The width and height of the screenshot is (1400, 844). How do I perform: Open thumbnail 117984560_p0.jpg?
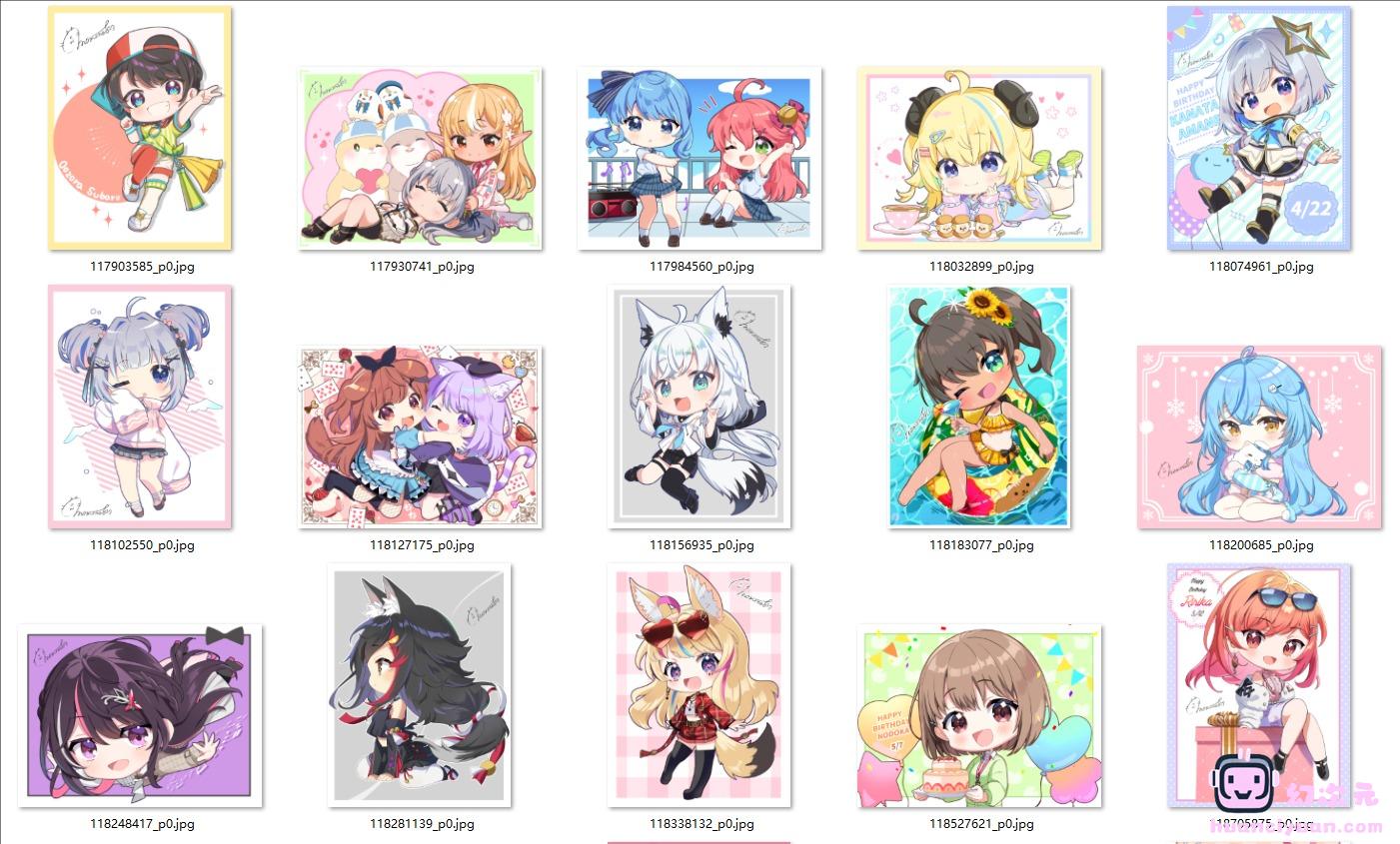(700, 158)
